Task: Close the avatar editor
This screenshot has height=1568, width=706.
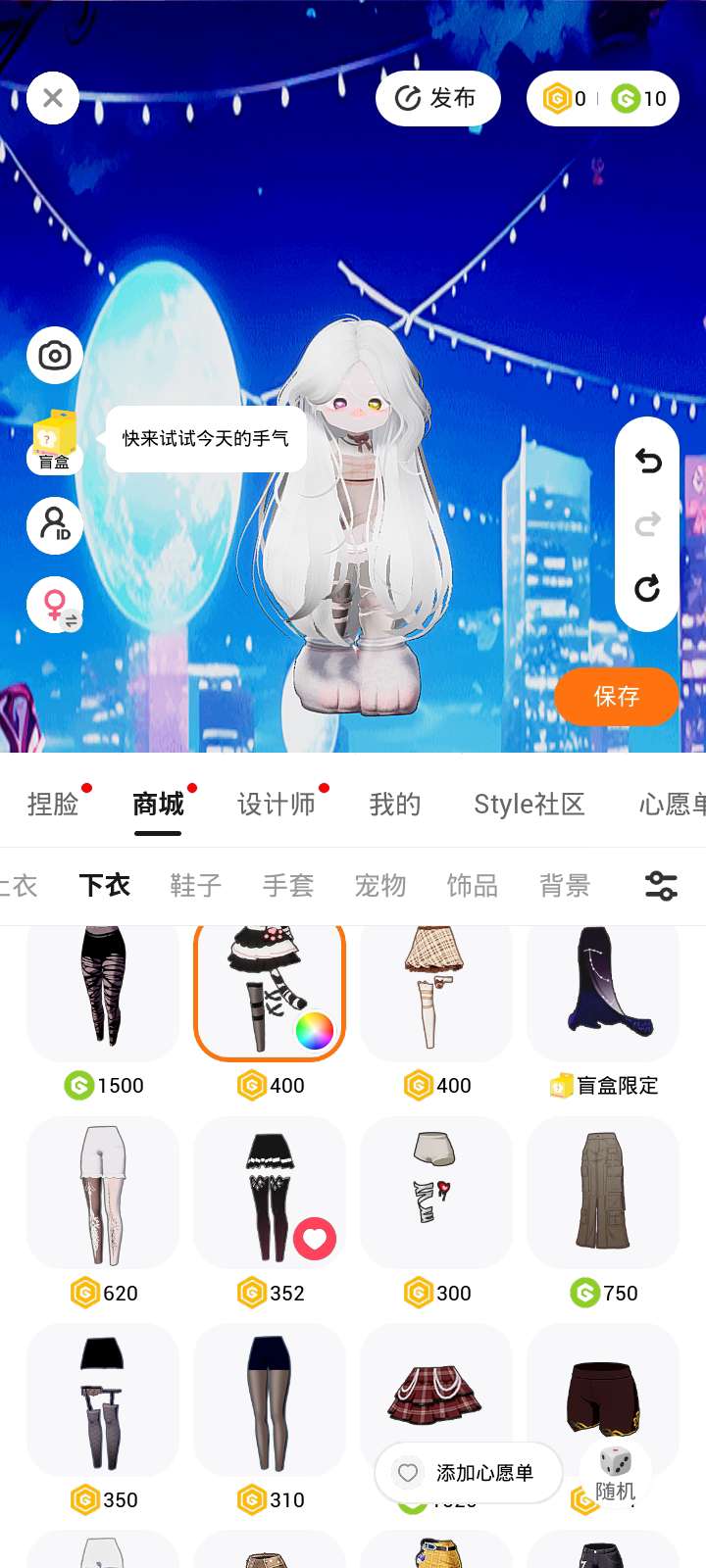Action: tap(53, 98)
